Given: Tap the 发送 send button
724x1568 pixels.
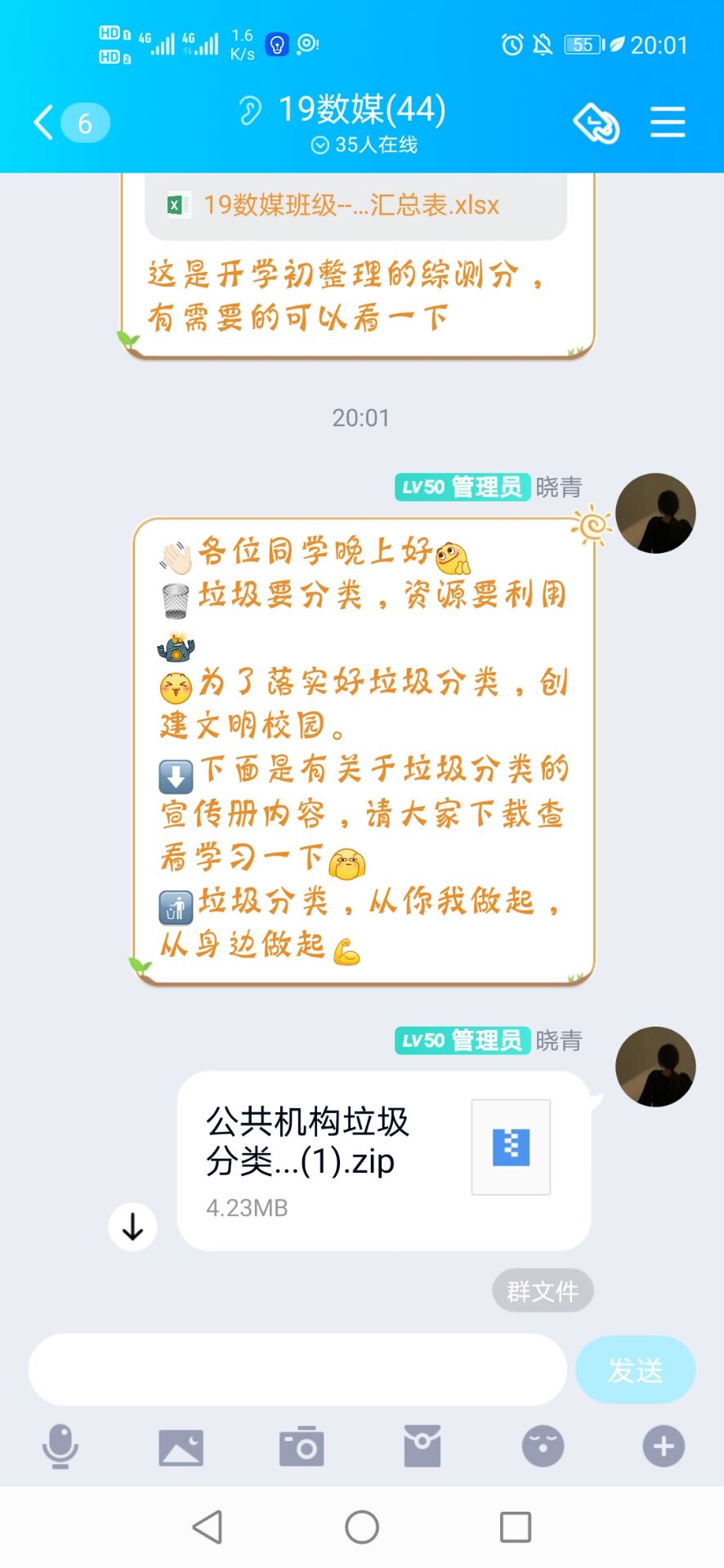Looking at the screenshot, I should 635,1370.
